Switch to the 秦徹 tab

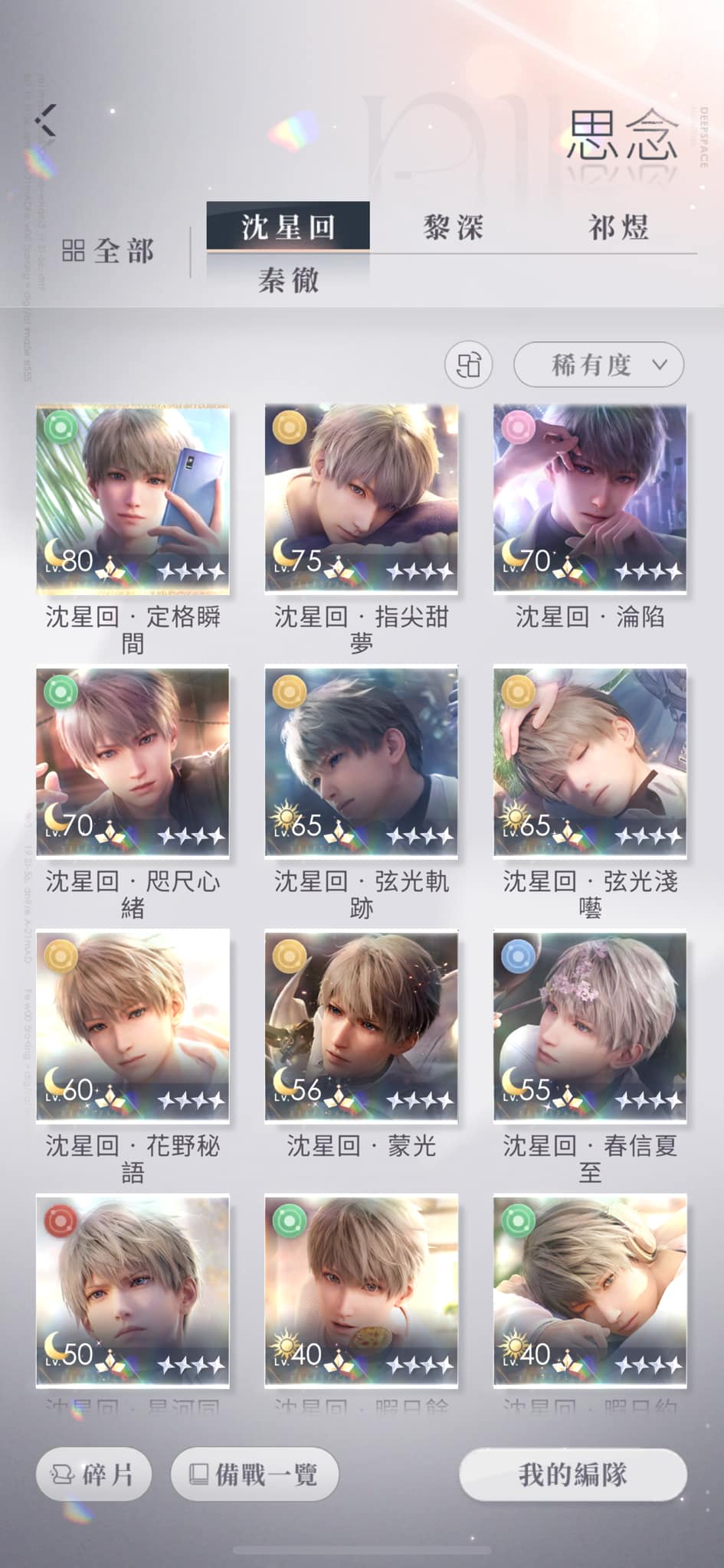[288, 280]
